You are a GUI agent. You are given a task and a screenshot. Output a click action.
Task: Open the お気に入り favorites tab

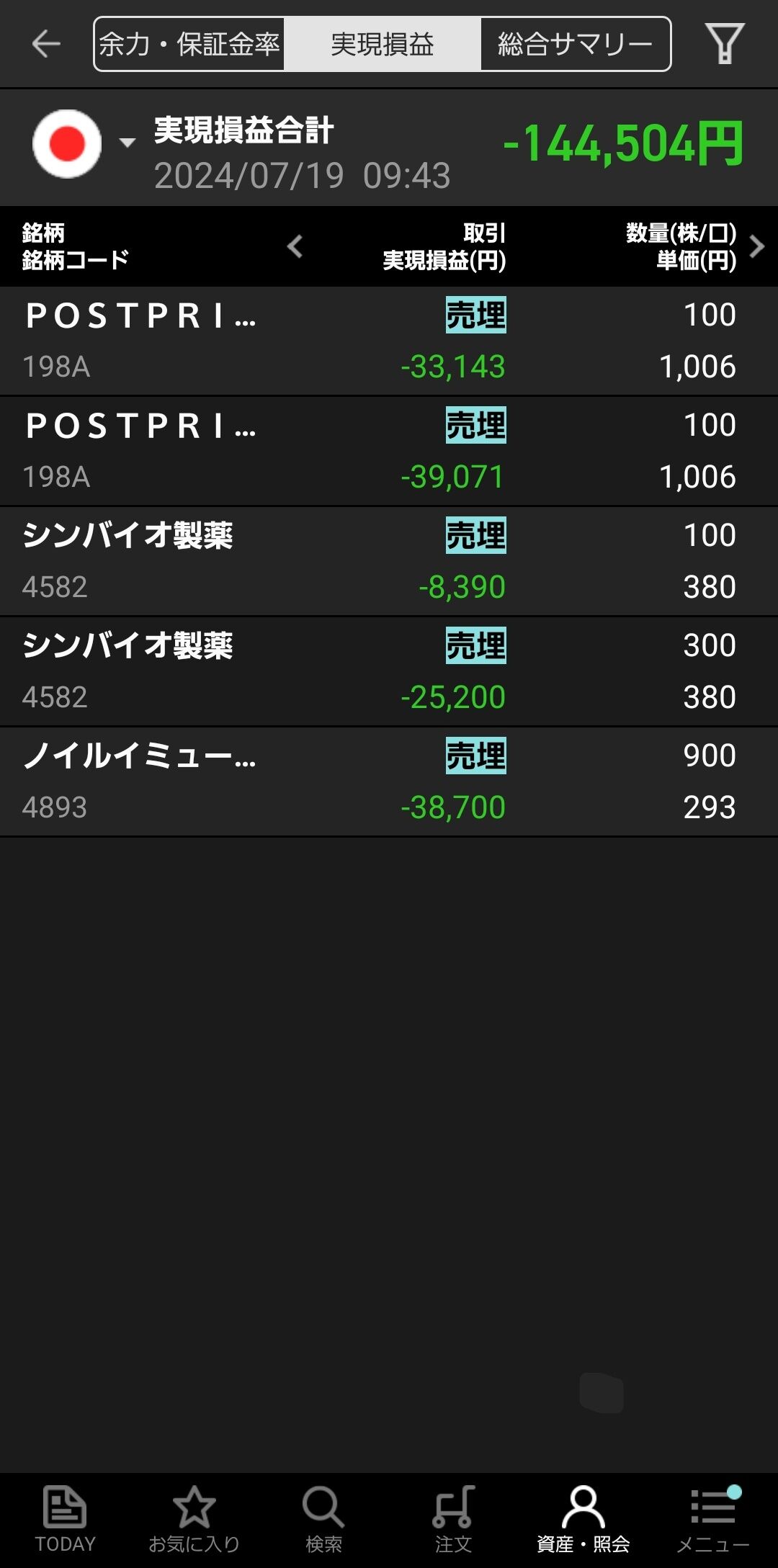194,1518
